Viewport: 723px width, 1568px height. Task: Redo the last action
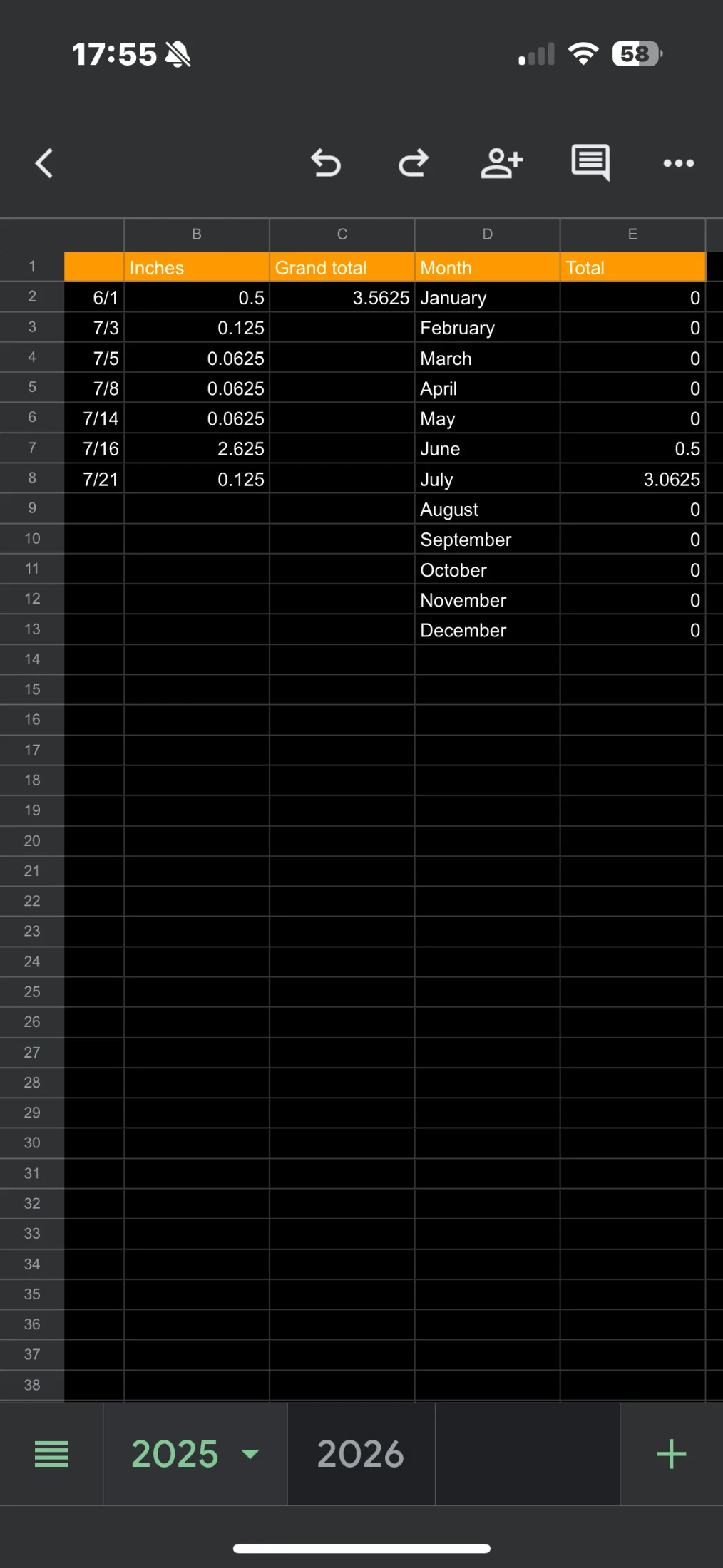(x=414, y=163)
